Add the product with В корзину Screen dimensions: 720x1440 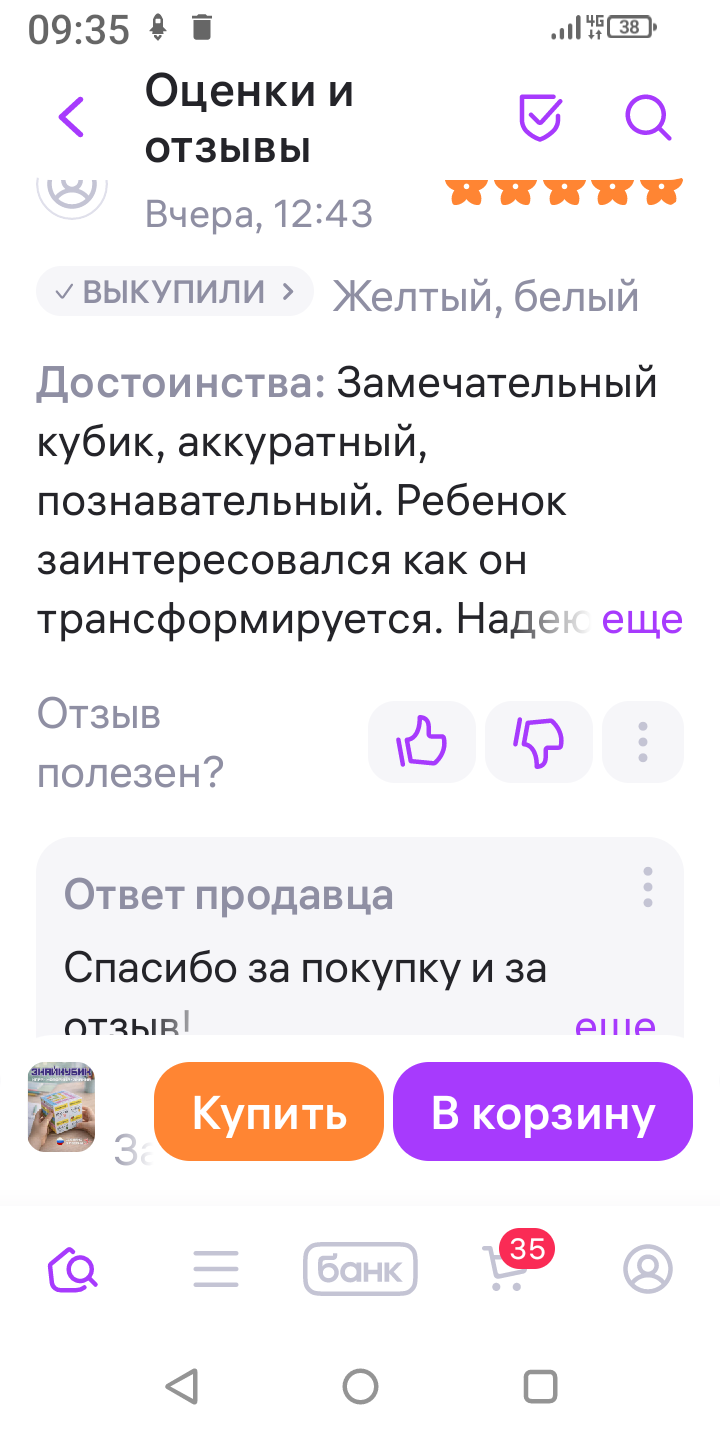pos(543,1112)
